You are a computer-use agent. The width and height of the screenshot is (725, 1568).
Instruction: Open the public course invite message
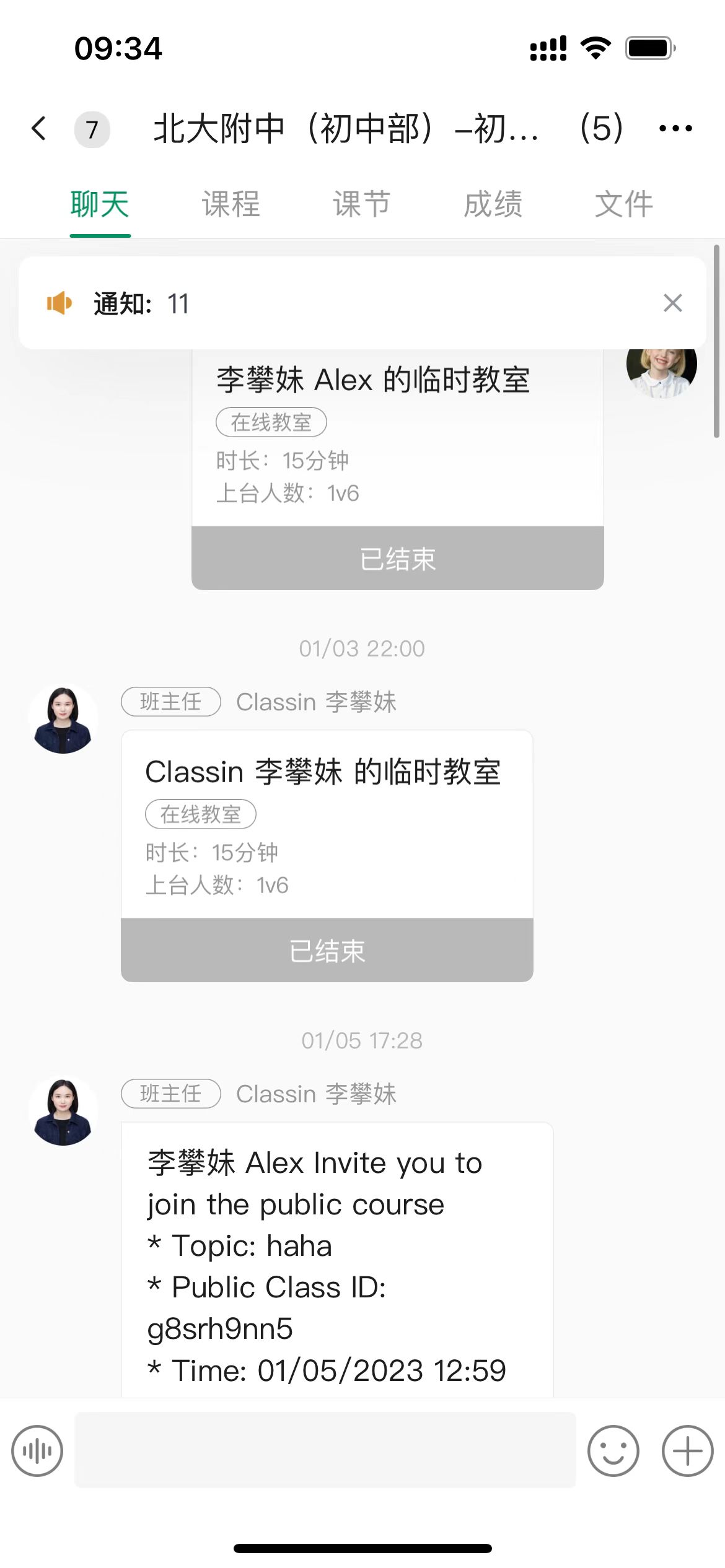336,1263
